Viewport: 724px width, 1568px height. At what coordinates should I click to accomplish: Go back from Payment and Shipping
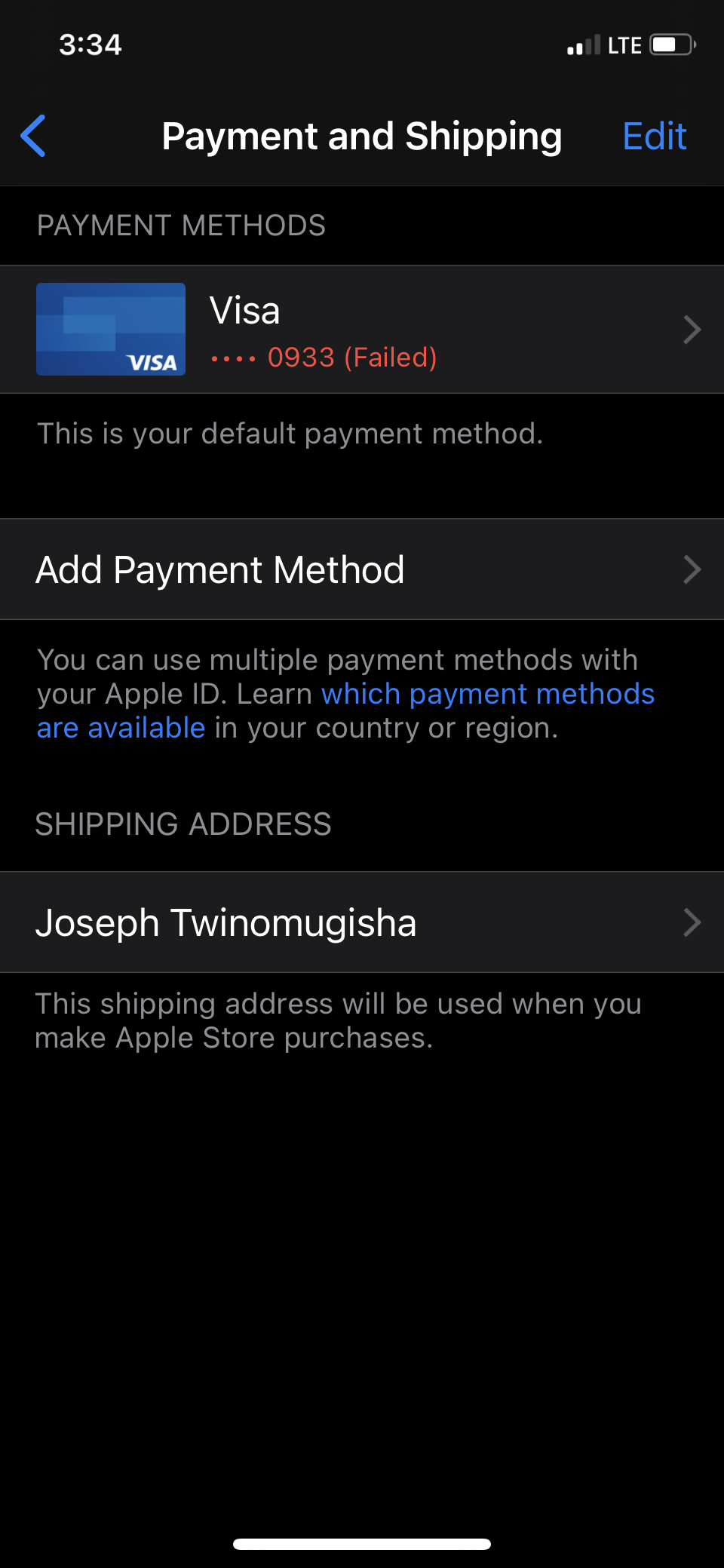click(34, 137)
